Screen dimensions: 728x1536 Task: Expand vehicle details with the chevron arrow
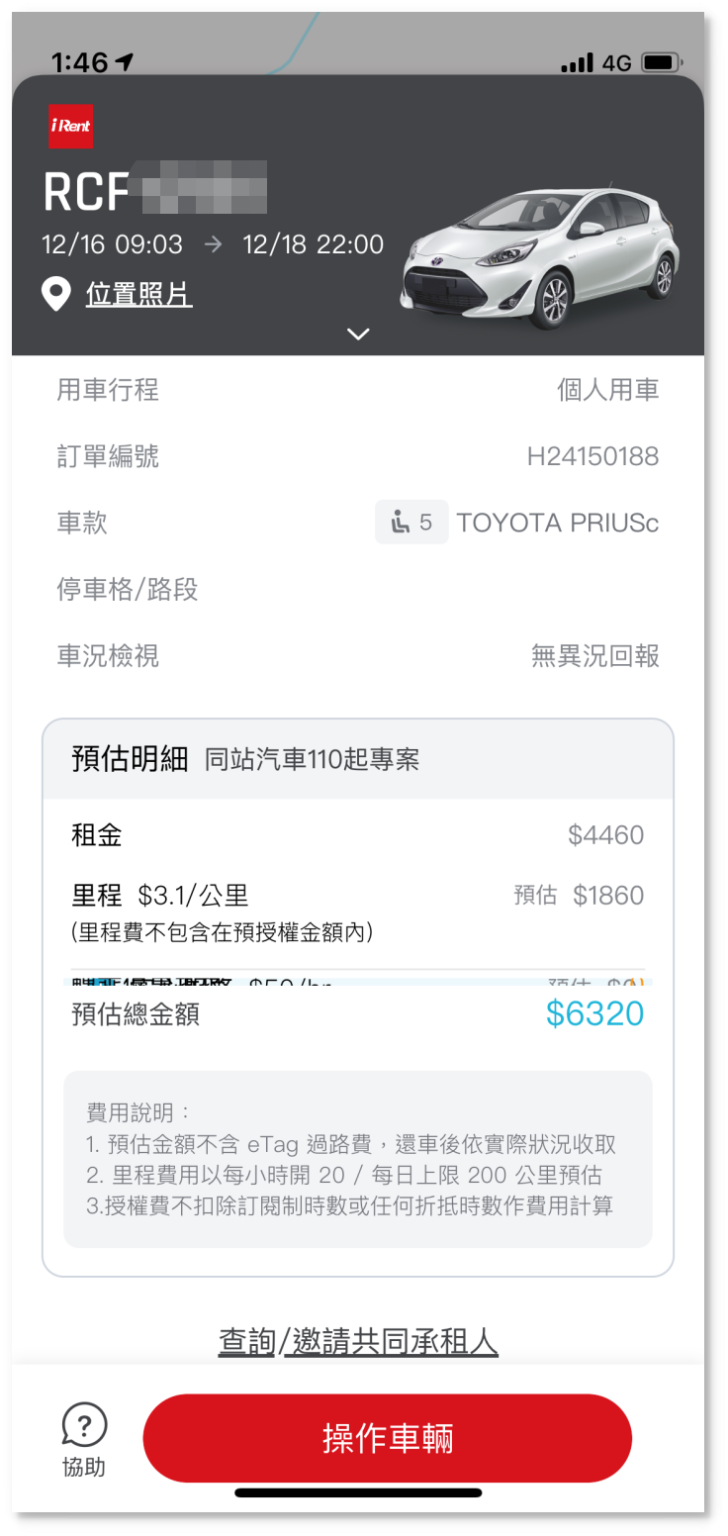tap(358, 333)
